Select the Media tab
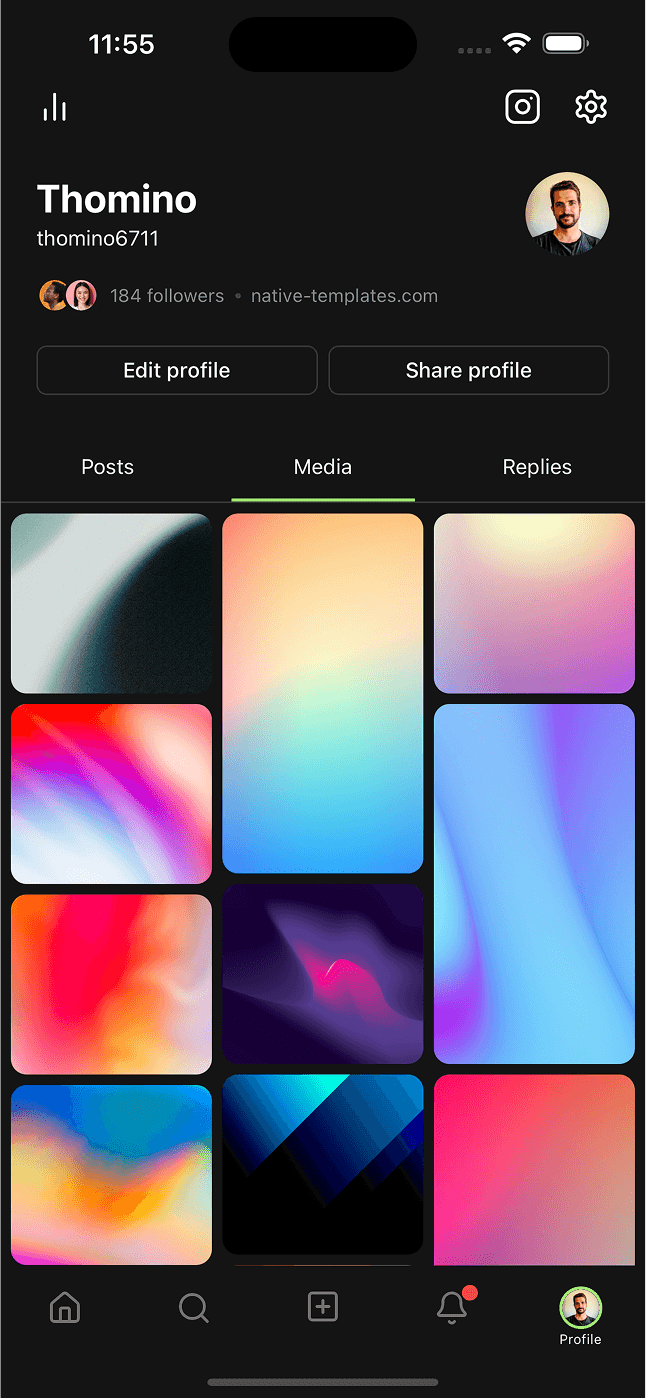 pos(323,467)
